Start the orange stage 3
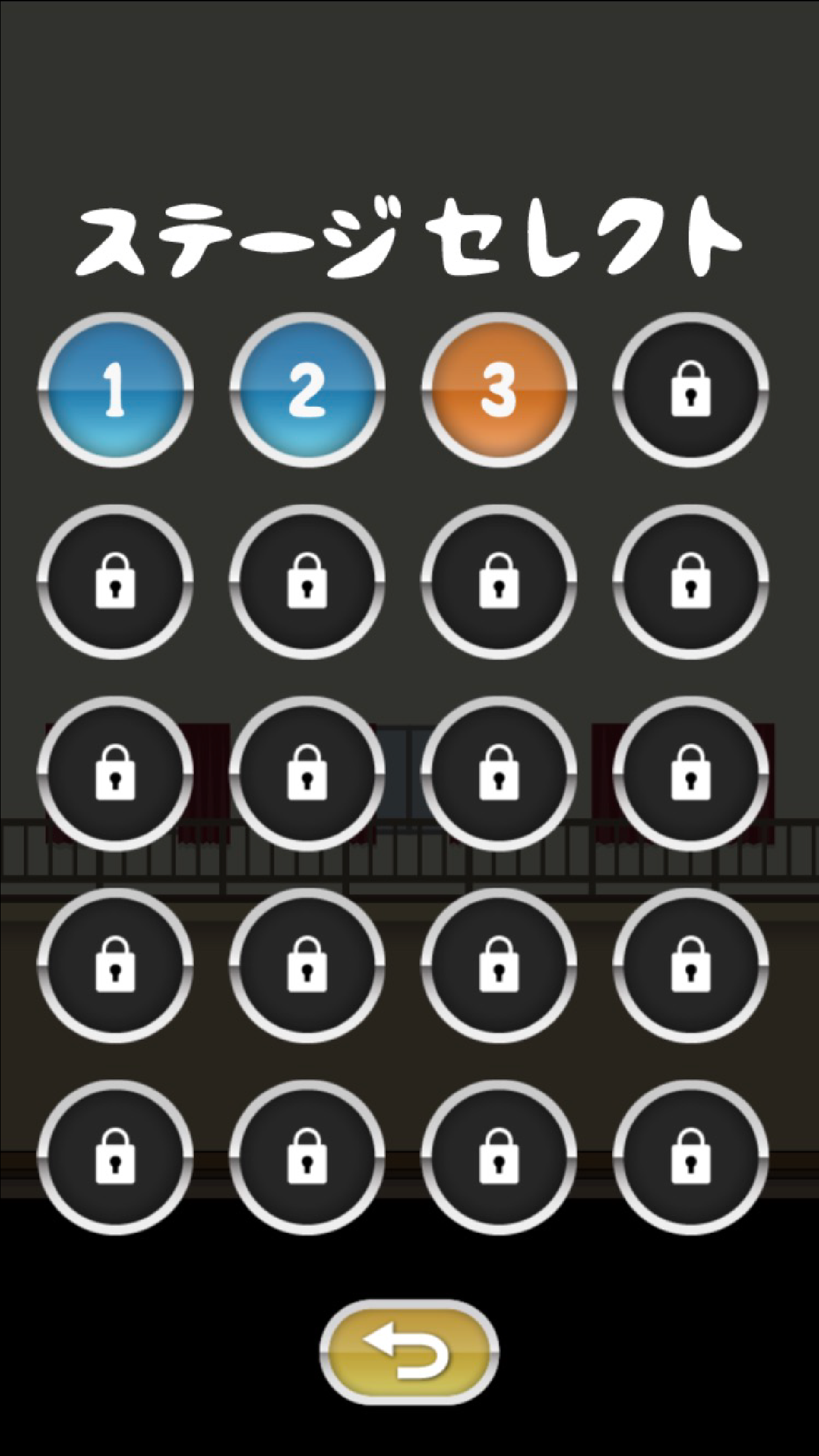The height and width of the screenshot is (1456, 819). pos(499,390)
